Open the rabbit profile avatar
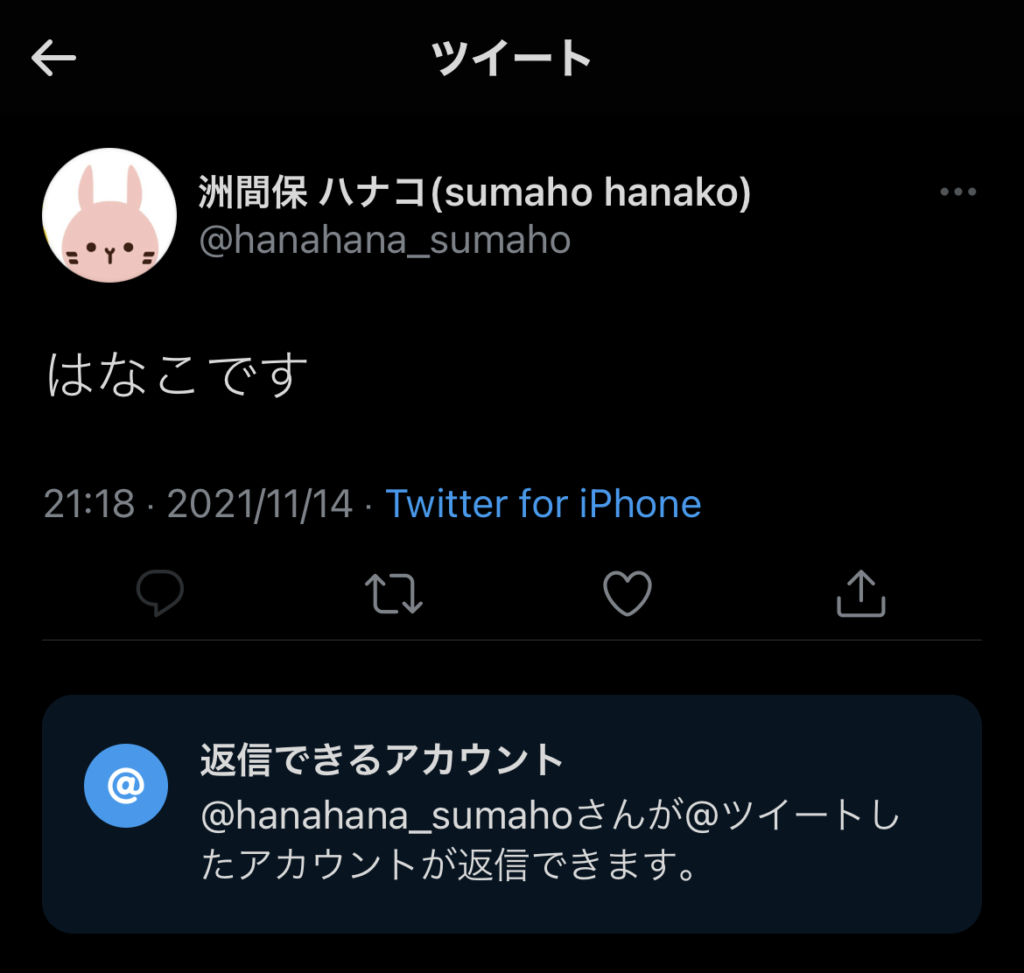The height and width of the screenshot is (973, 1024). (x=110, y=216)
